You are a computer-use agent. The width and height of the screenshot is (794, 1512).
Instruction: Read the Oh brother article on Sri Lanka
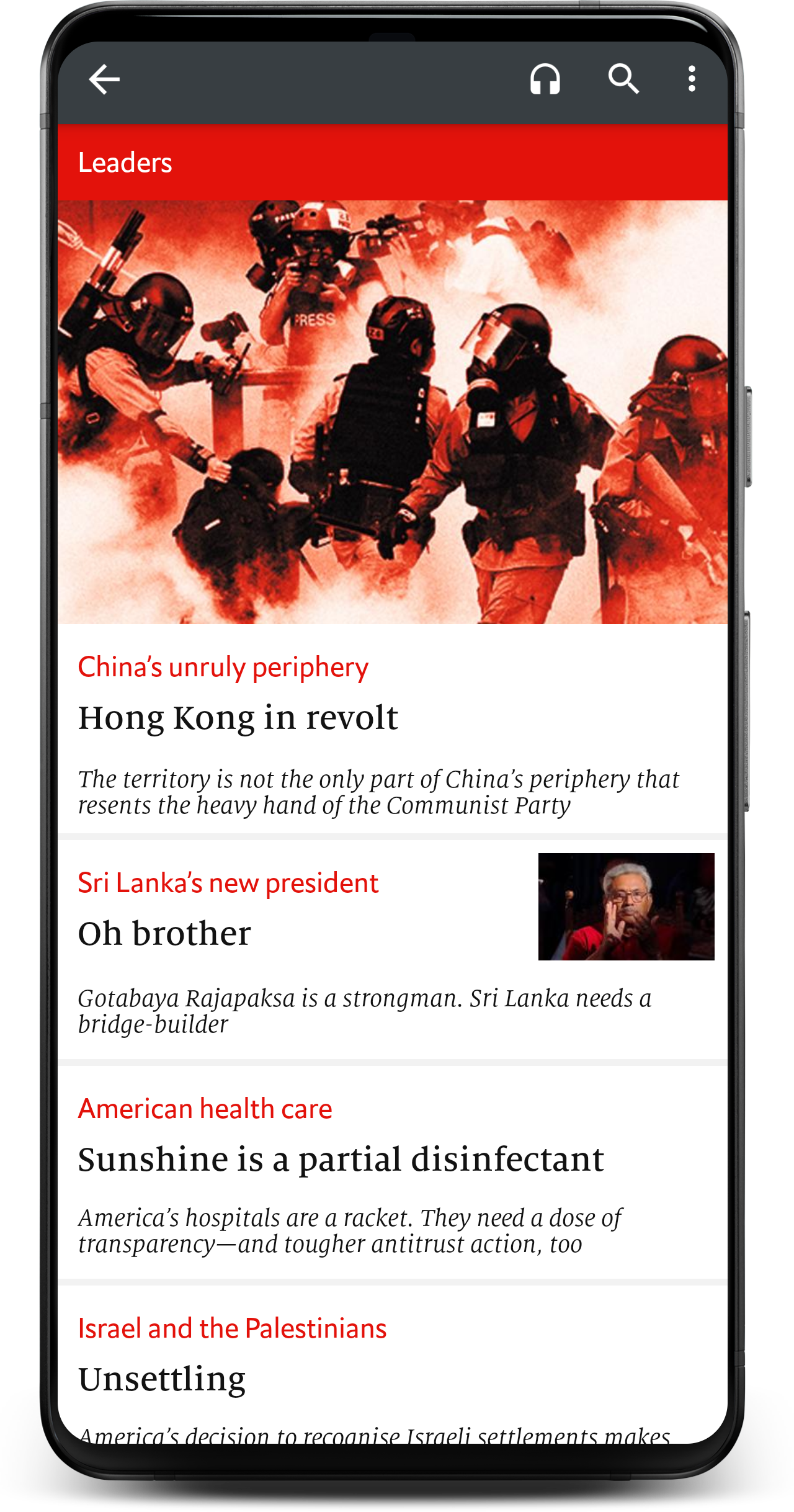pos(164,934)
